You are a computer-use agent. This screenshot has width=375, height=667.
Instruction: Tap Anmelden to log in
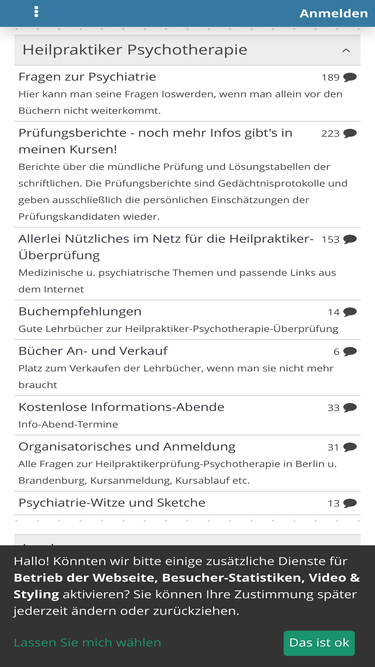tap(334, 13)
